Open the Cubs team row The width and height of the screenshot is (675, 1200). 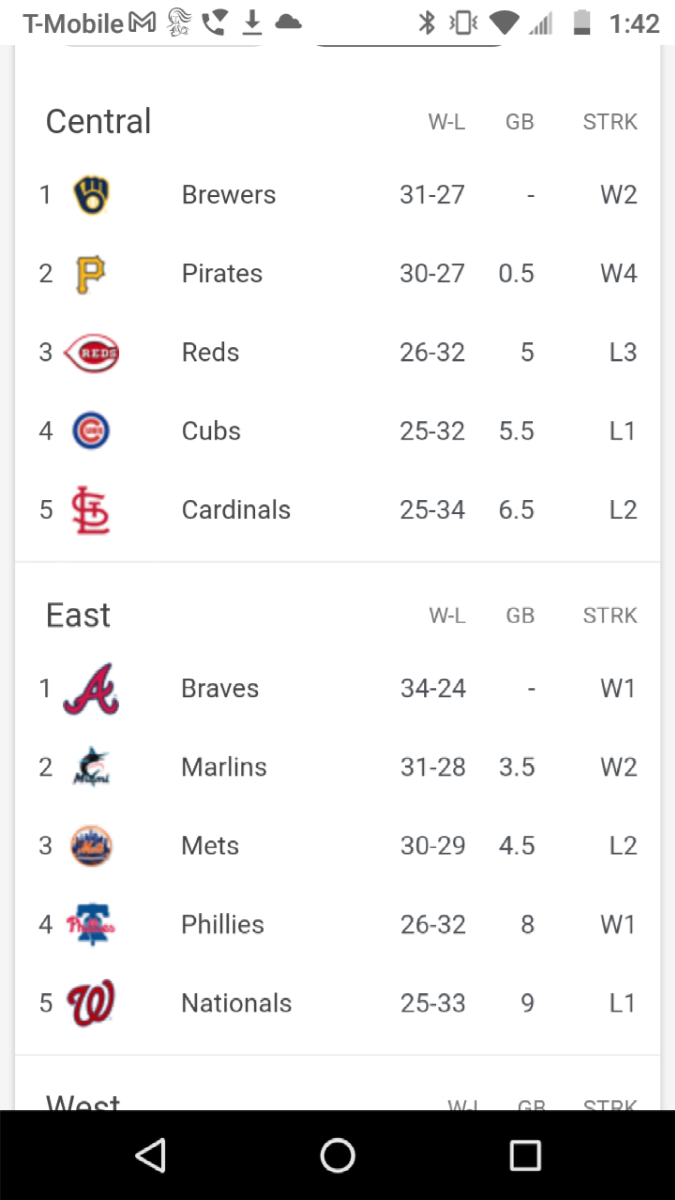(x=337, y=431)
